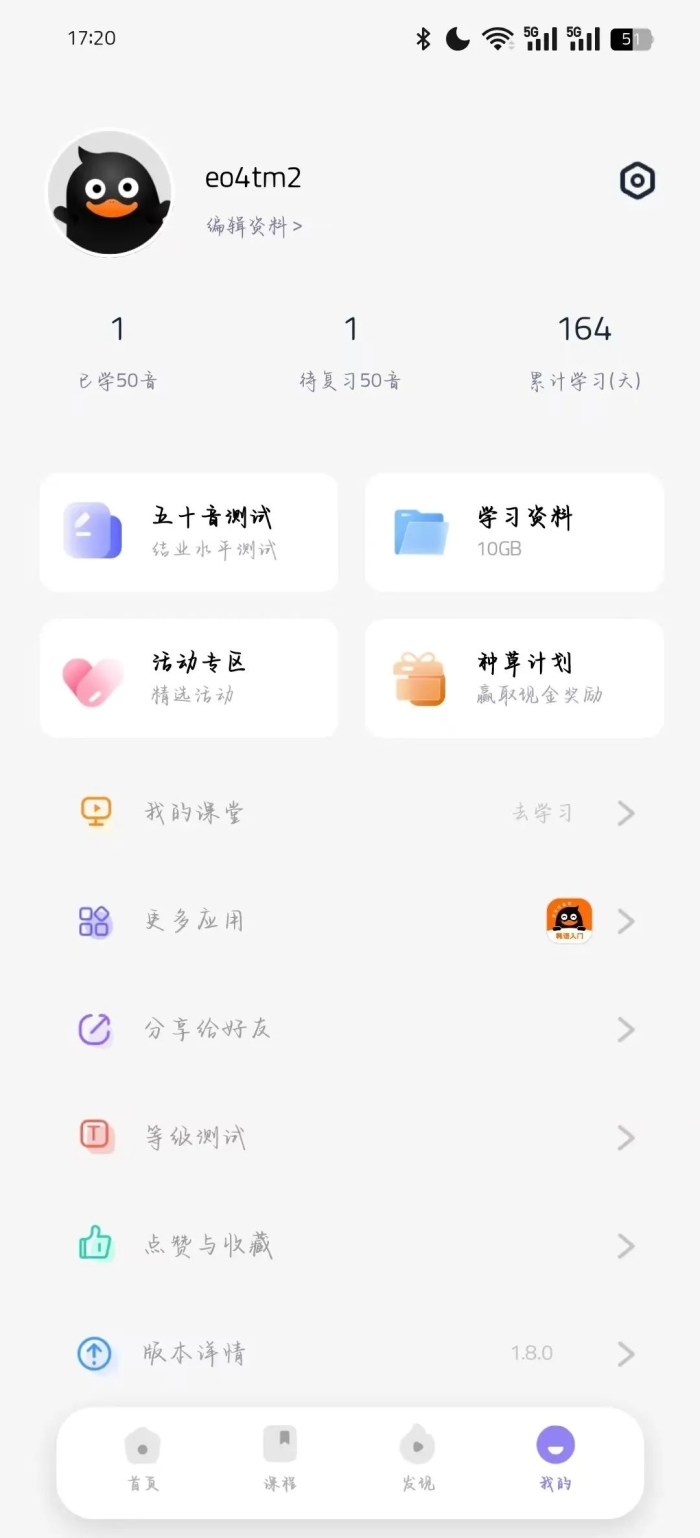700x1538 pixels.
Task: Open the 更多应用 row
Action: 350,921
